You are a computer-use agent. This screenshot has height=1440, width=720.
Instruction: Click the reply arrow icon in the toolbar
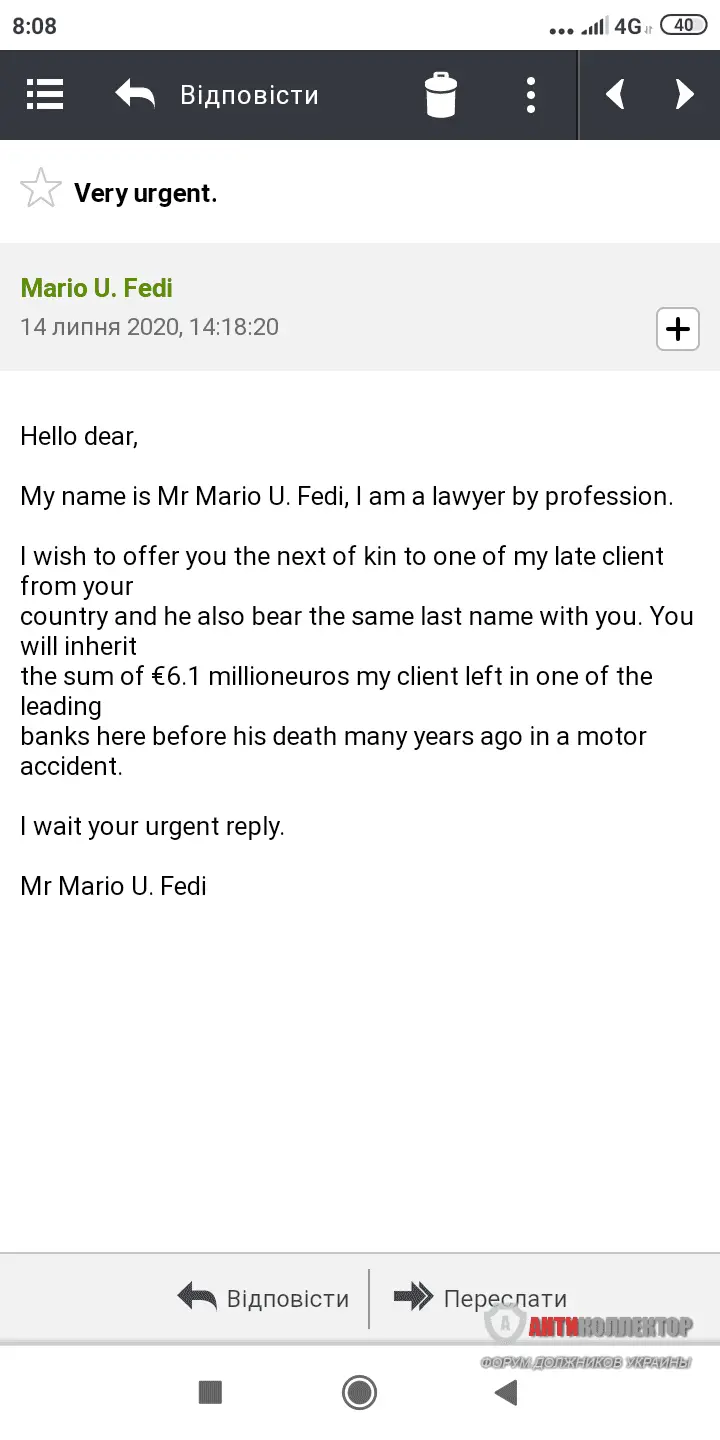[135, 94]
